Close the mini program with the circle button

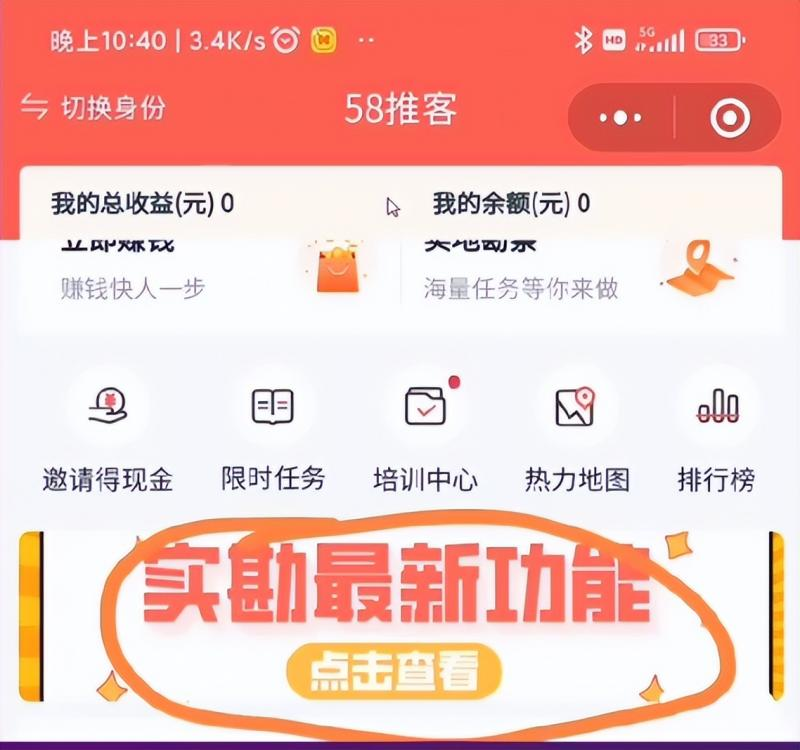click(x=730, y=118)
